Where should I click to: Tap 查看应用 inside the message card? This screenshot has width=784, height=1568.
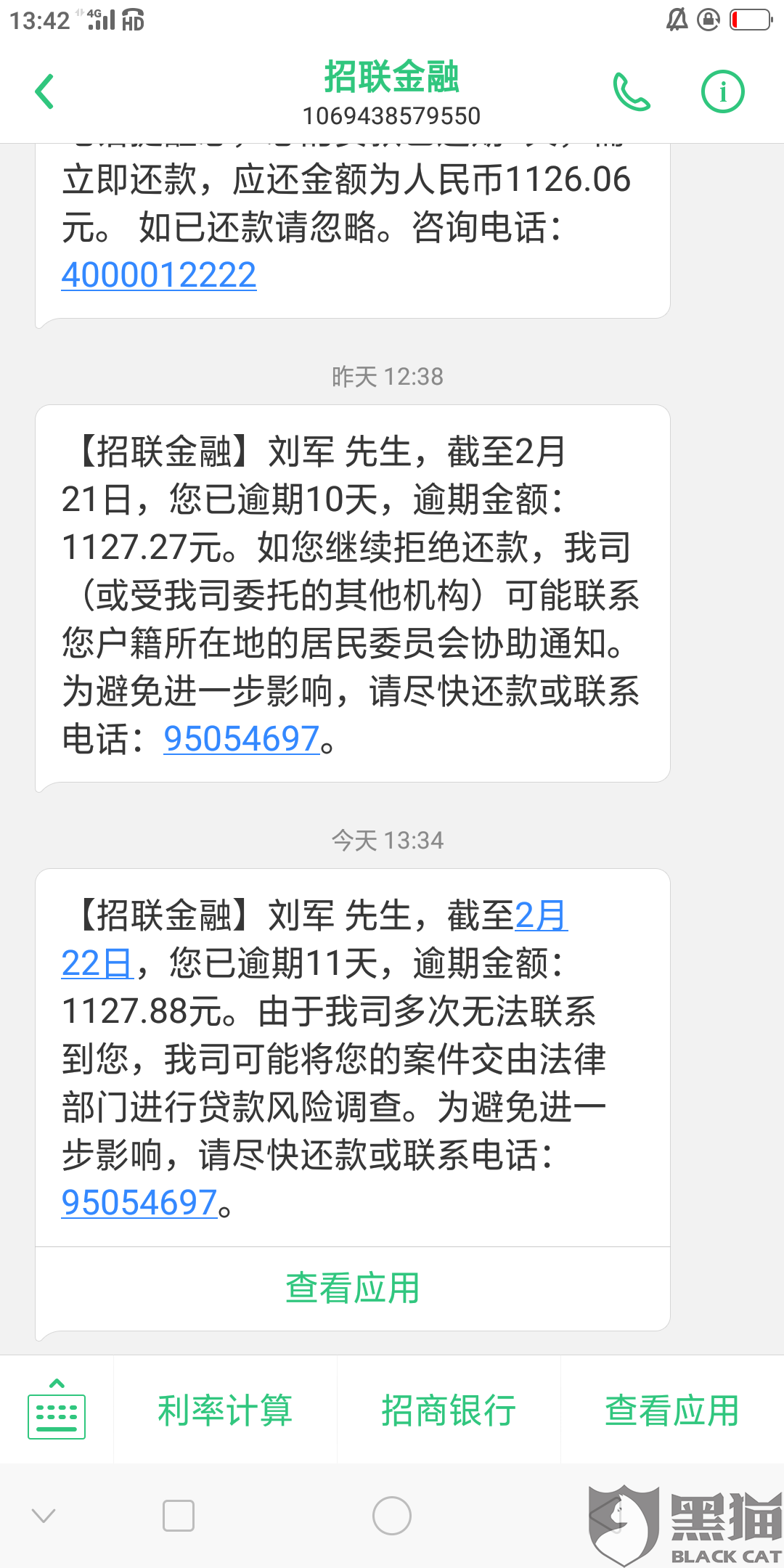tap(353, 1288)
